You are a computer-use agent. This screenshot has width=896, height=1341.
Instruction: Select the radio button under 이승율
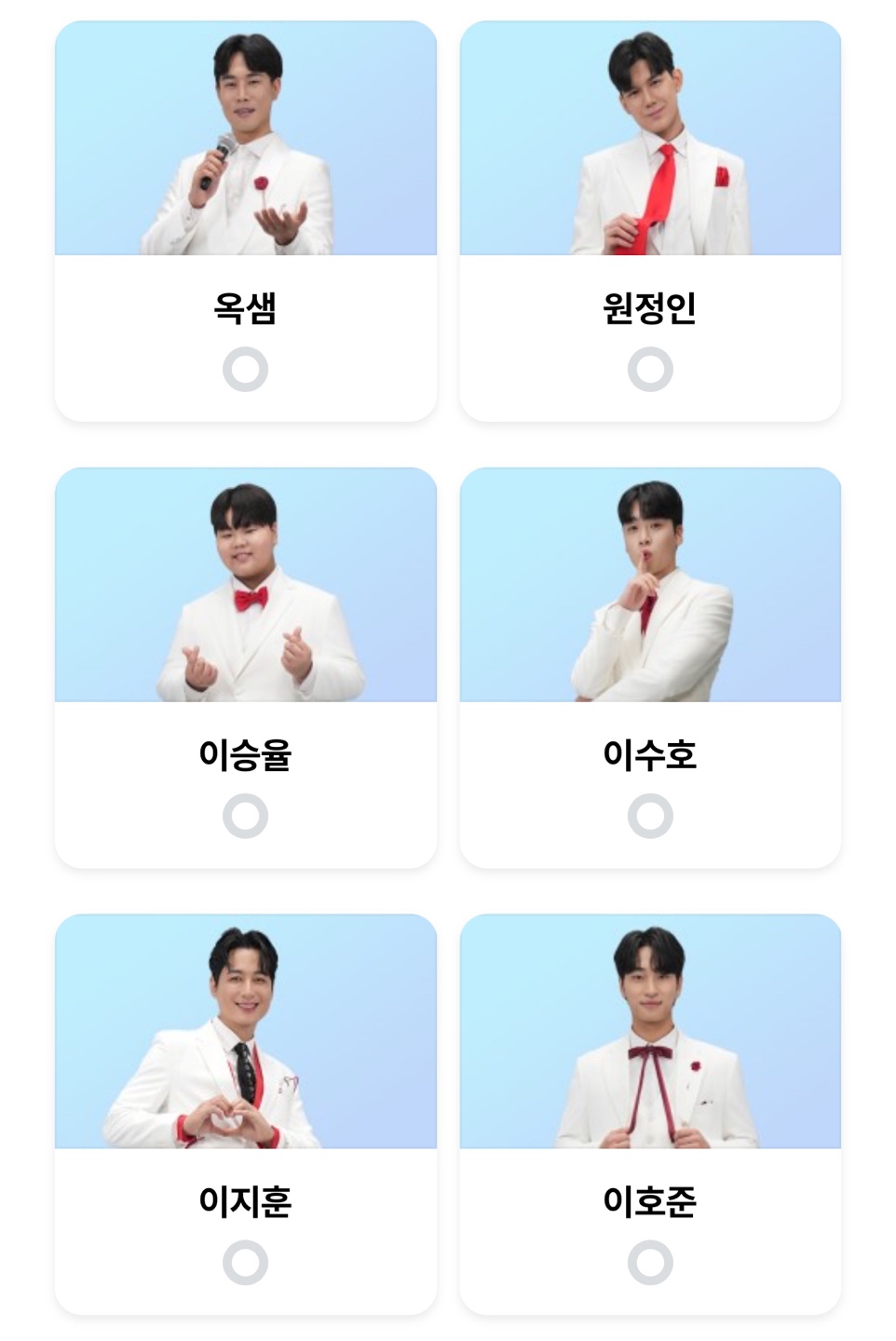pos(247,815)
